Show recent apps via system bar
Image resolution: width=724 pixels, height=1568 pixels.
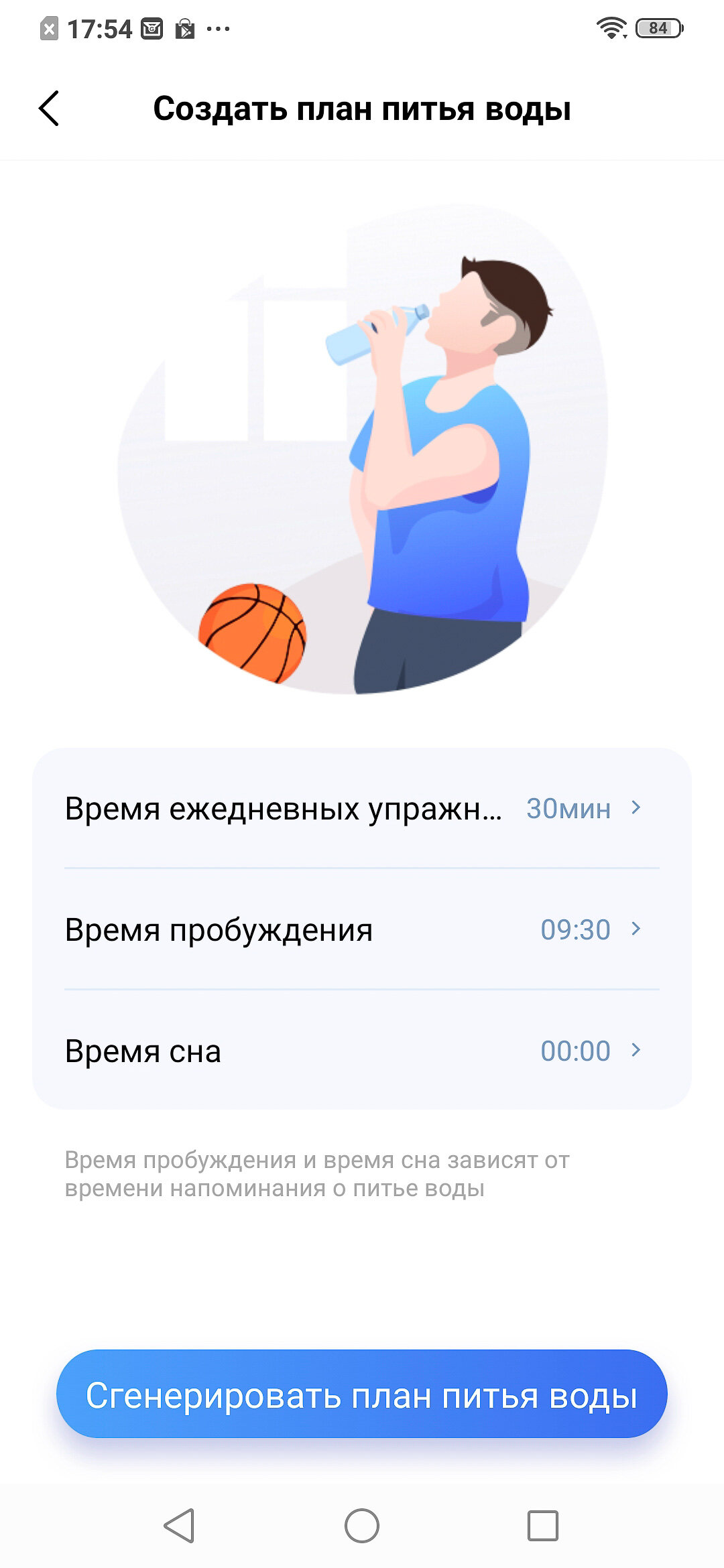click(x=542, y=1526)
